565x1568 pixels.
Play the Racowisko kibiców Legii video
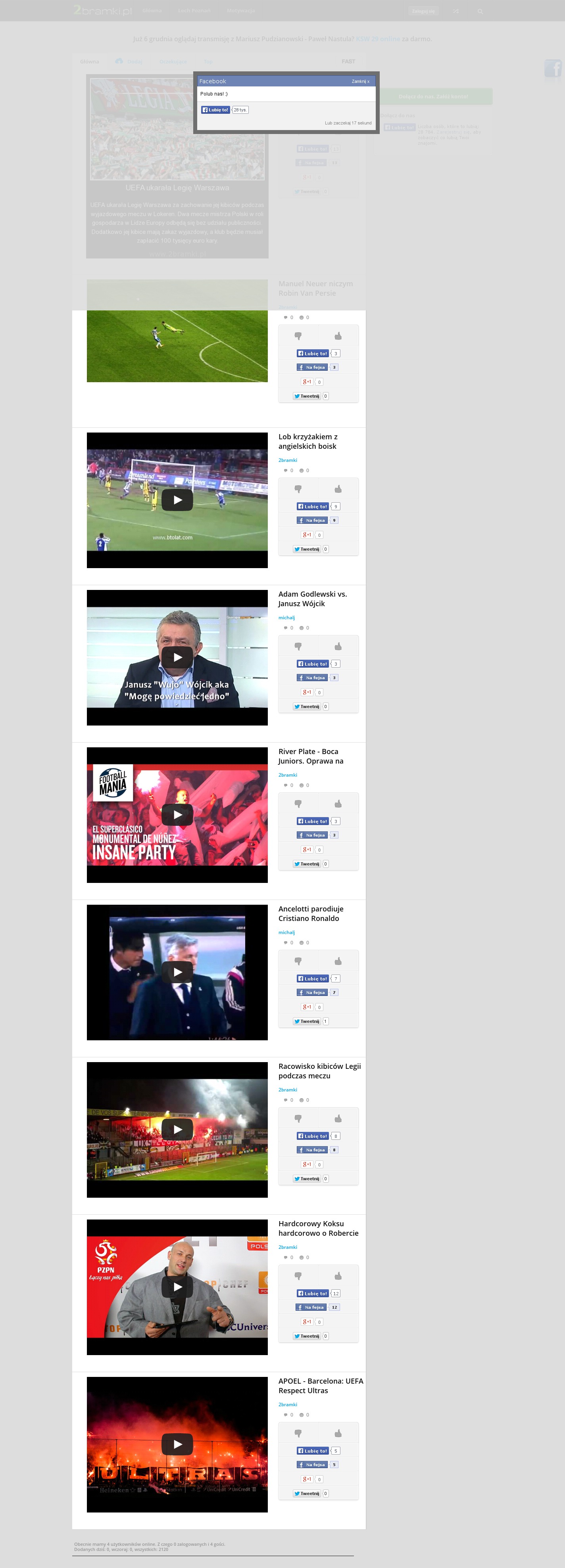point(177,1129)
